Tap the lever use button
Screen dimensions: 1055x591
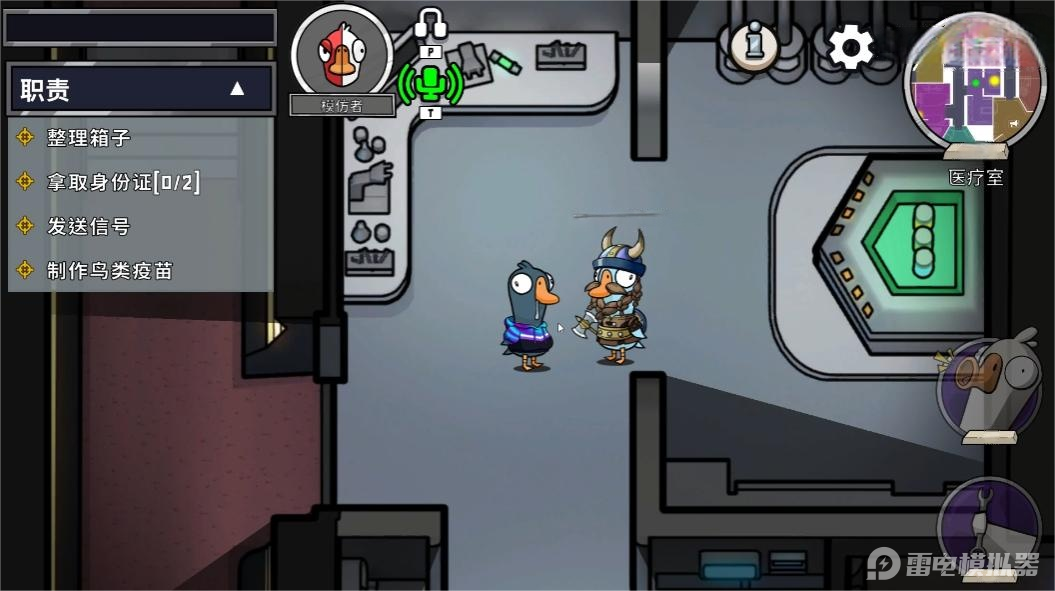[989, 525]
